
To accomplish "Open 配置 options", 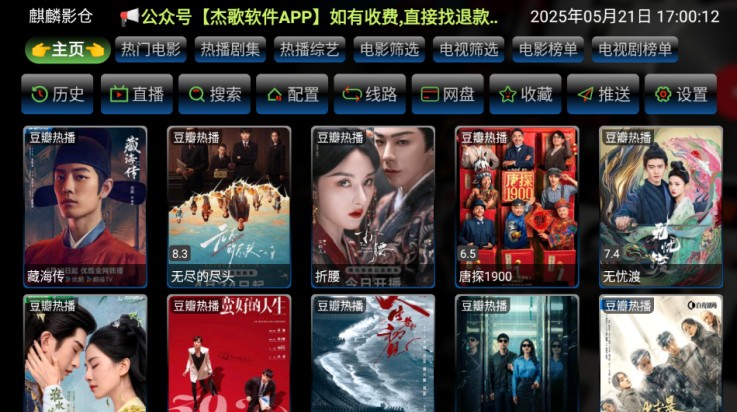I will click(292, 94).
